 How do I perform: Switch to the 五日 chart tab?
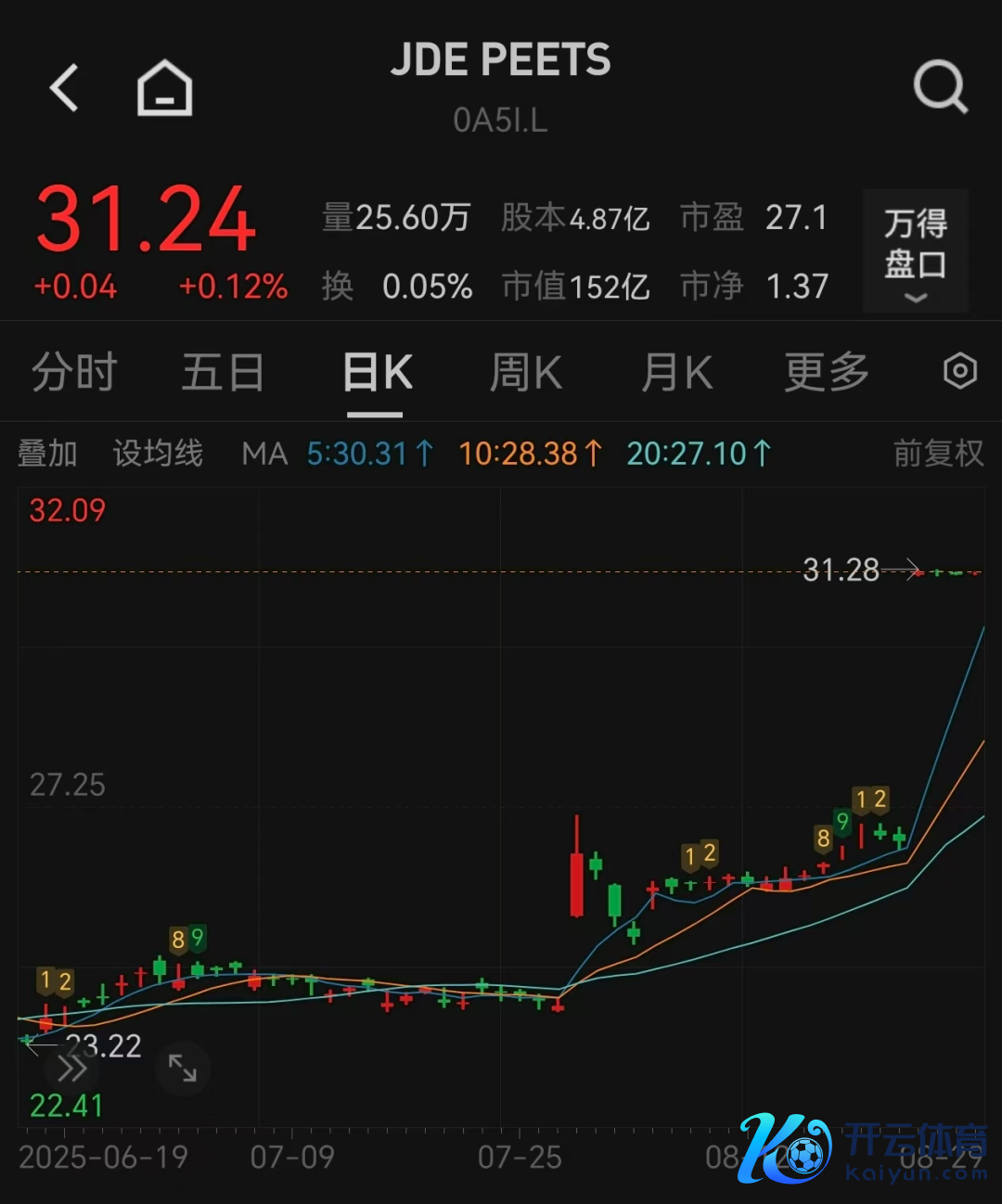point(223,373)
